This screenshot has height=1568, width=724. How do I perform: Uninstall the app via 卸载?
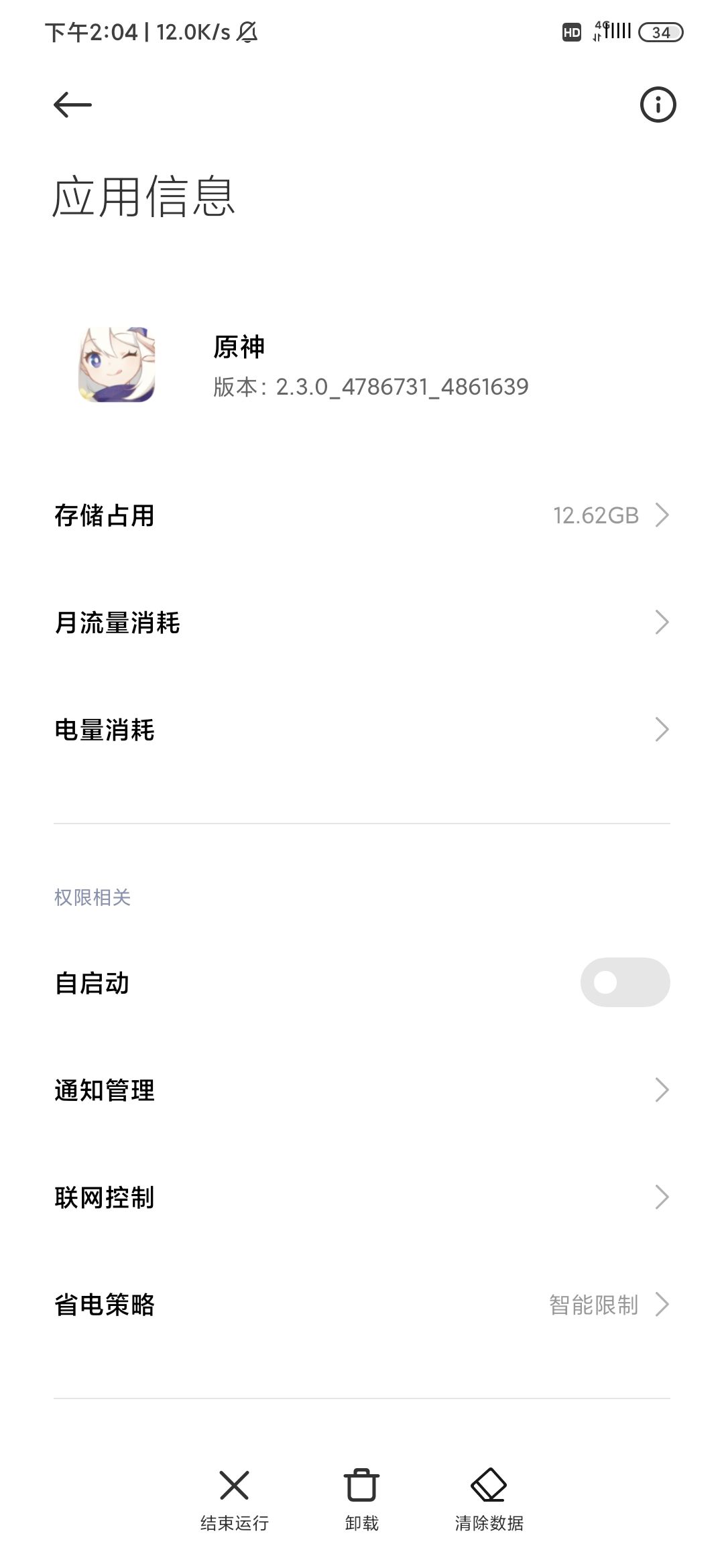(362, 1498)
